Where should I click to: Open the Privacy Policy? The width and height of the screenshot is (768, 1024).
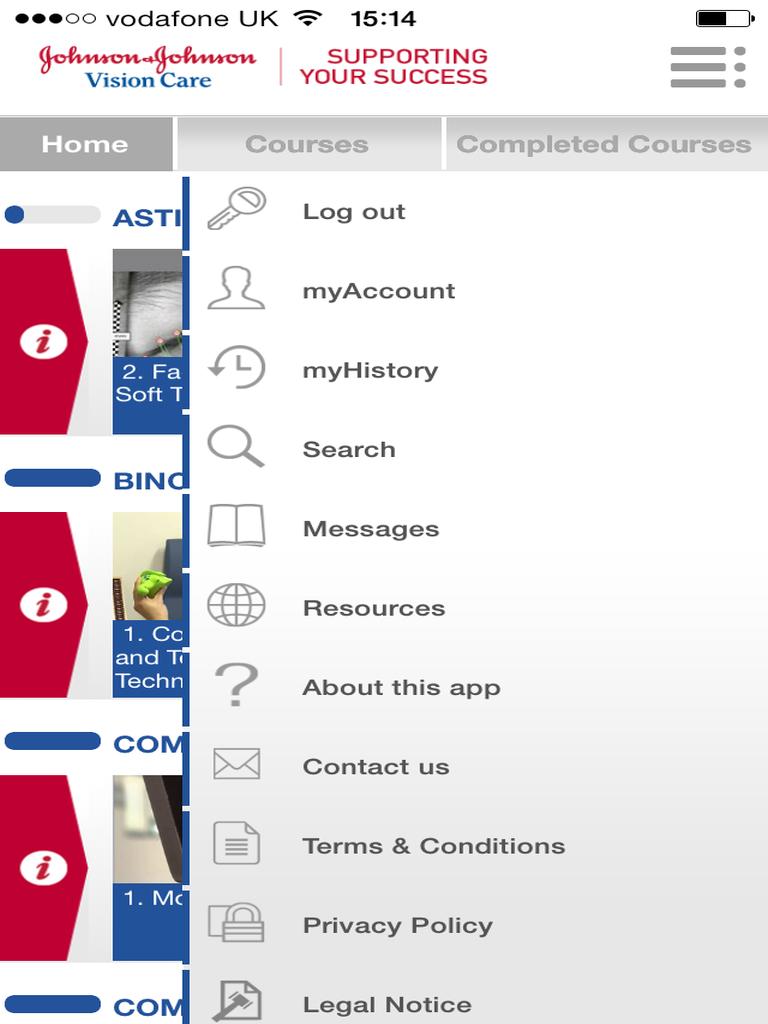(397, 925)
